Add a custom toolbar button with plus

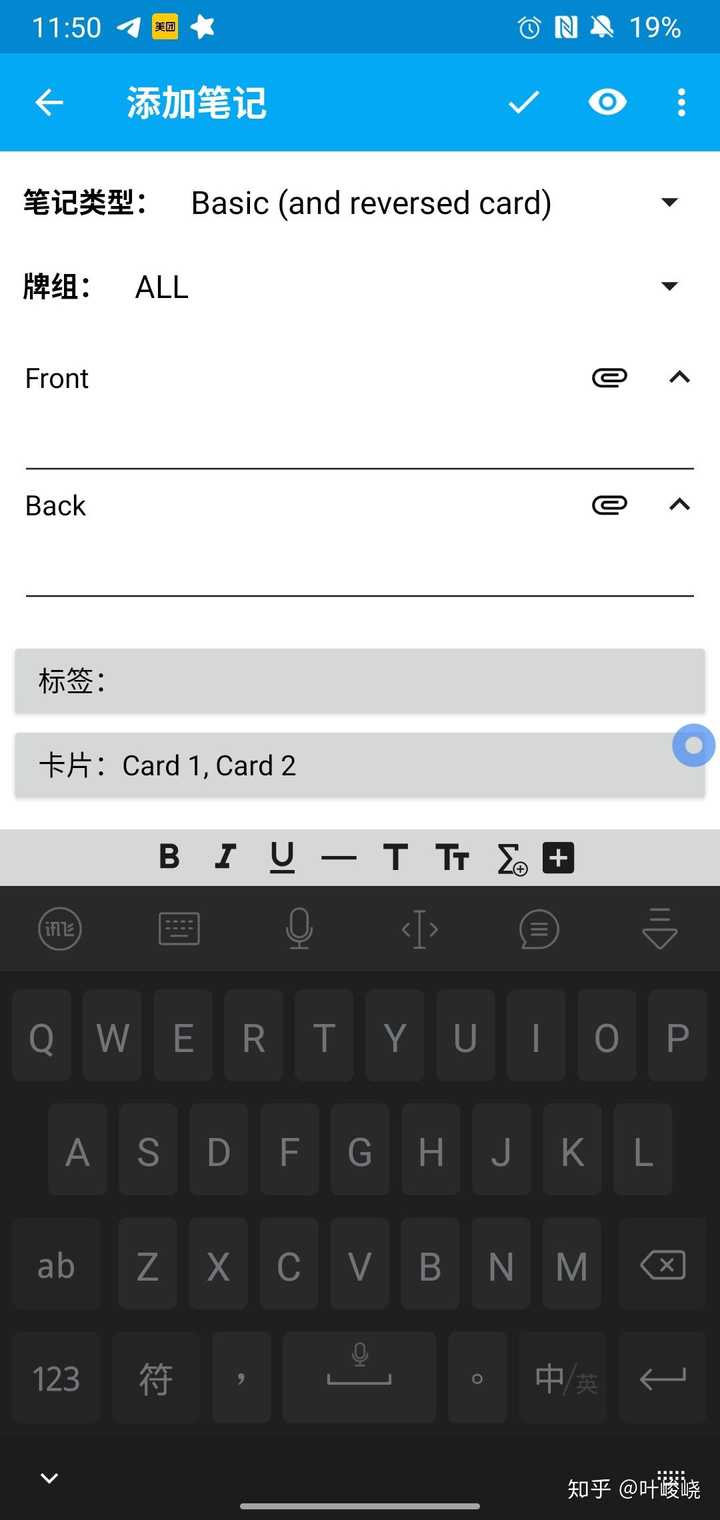click(x=558, y=857)
